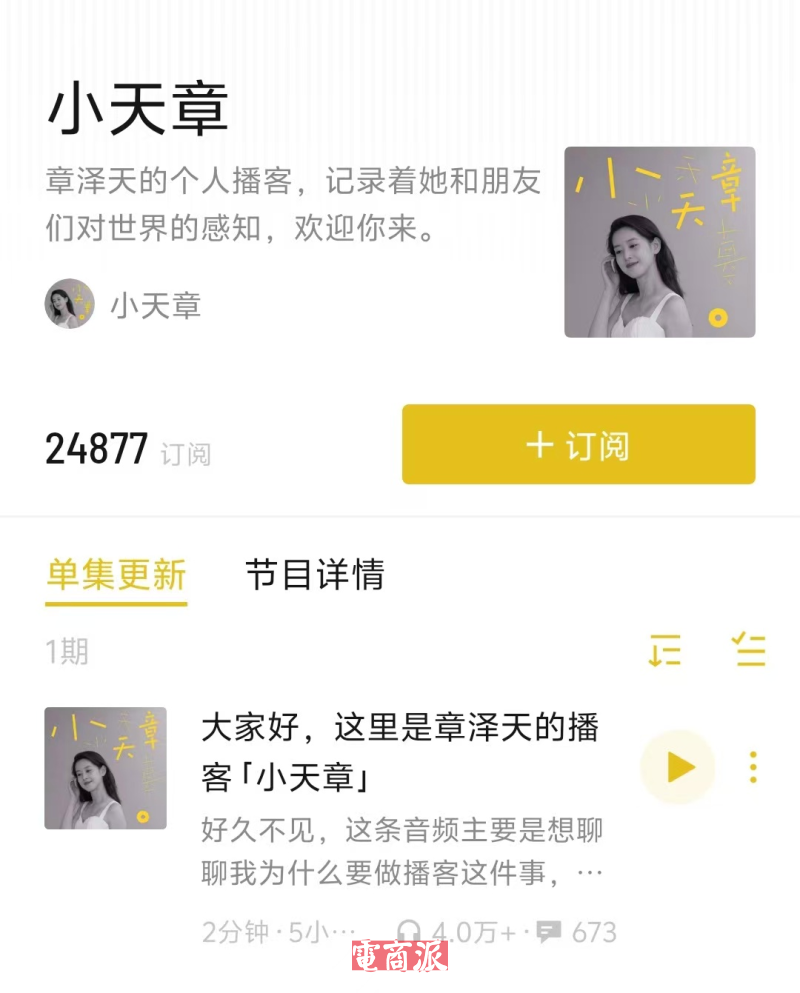This screenshot has height=993, width=800.
Task: Subscribe with the yellow 订阅 button
Action: click(x=578, y=445)
